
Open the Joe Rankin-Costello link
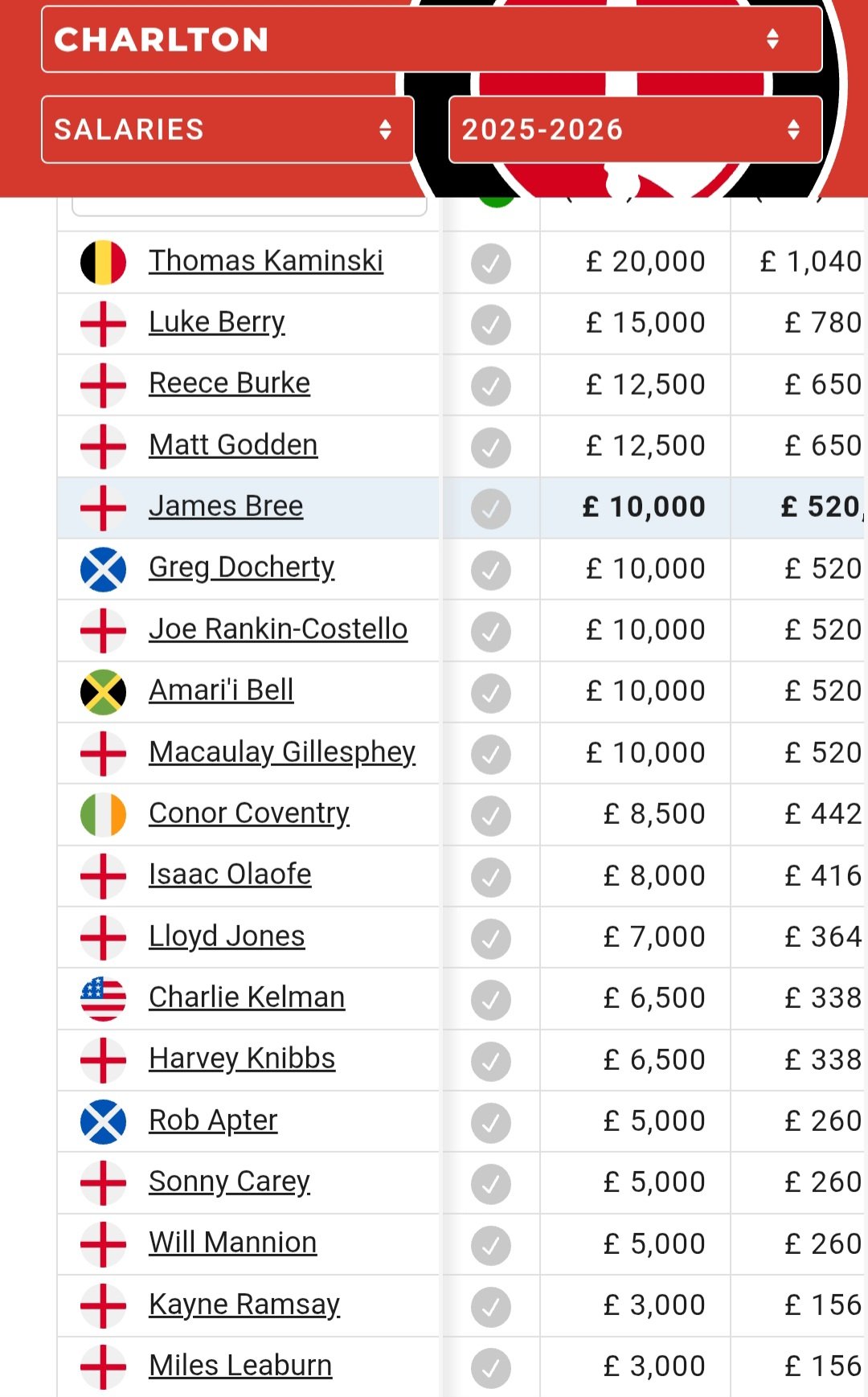pyautogui.click(x=278, y=629)
